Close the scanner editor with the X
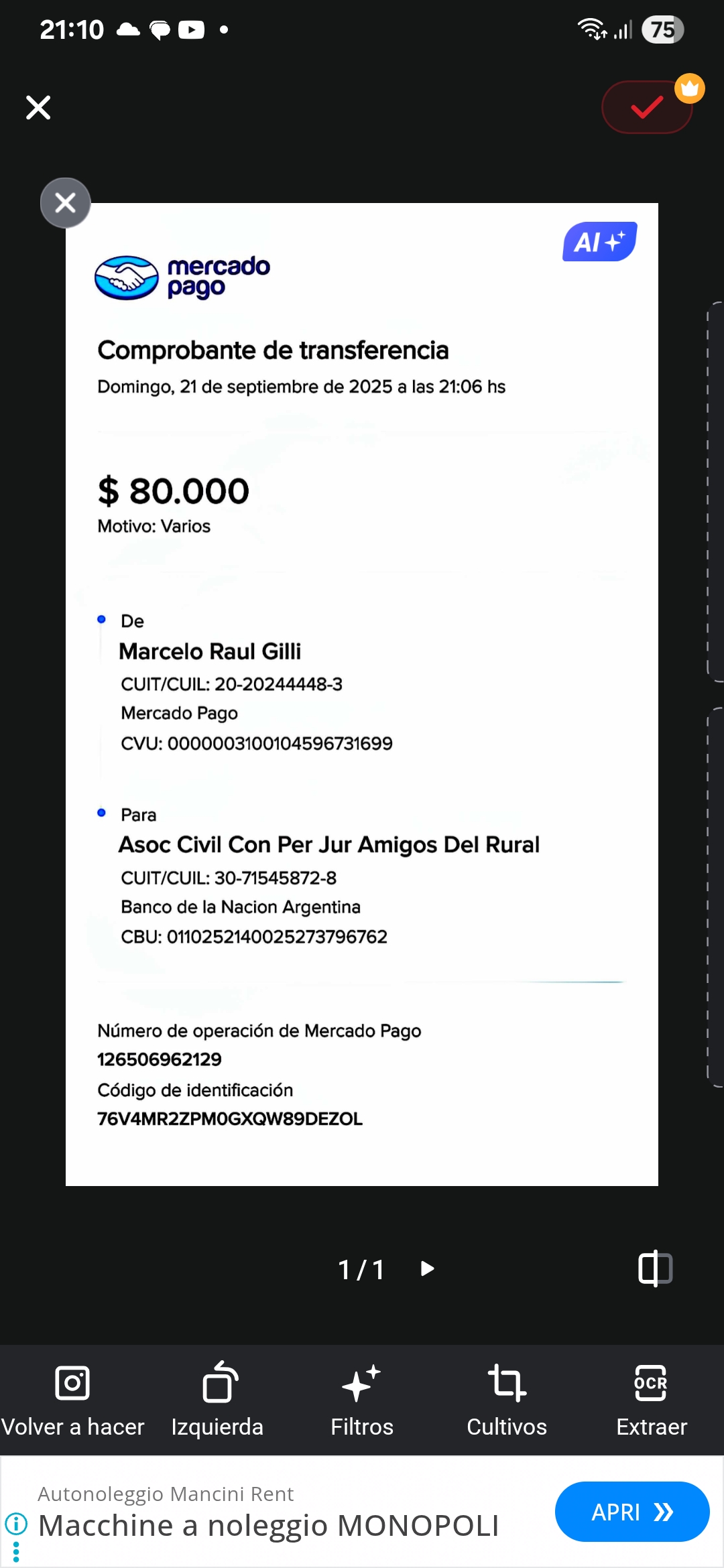This screenshot has height=1568, width=724. point(38,107)
